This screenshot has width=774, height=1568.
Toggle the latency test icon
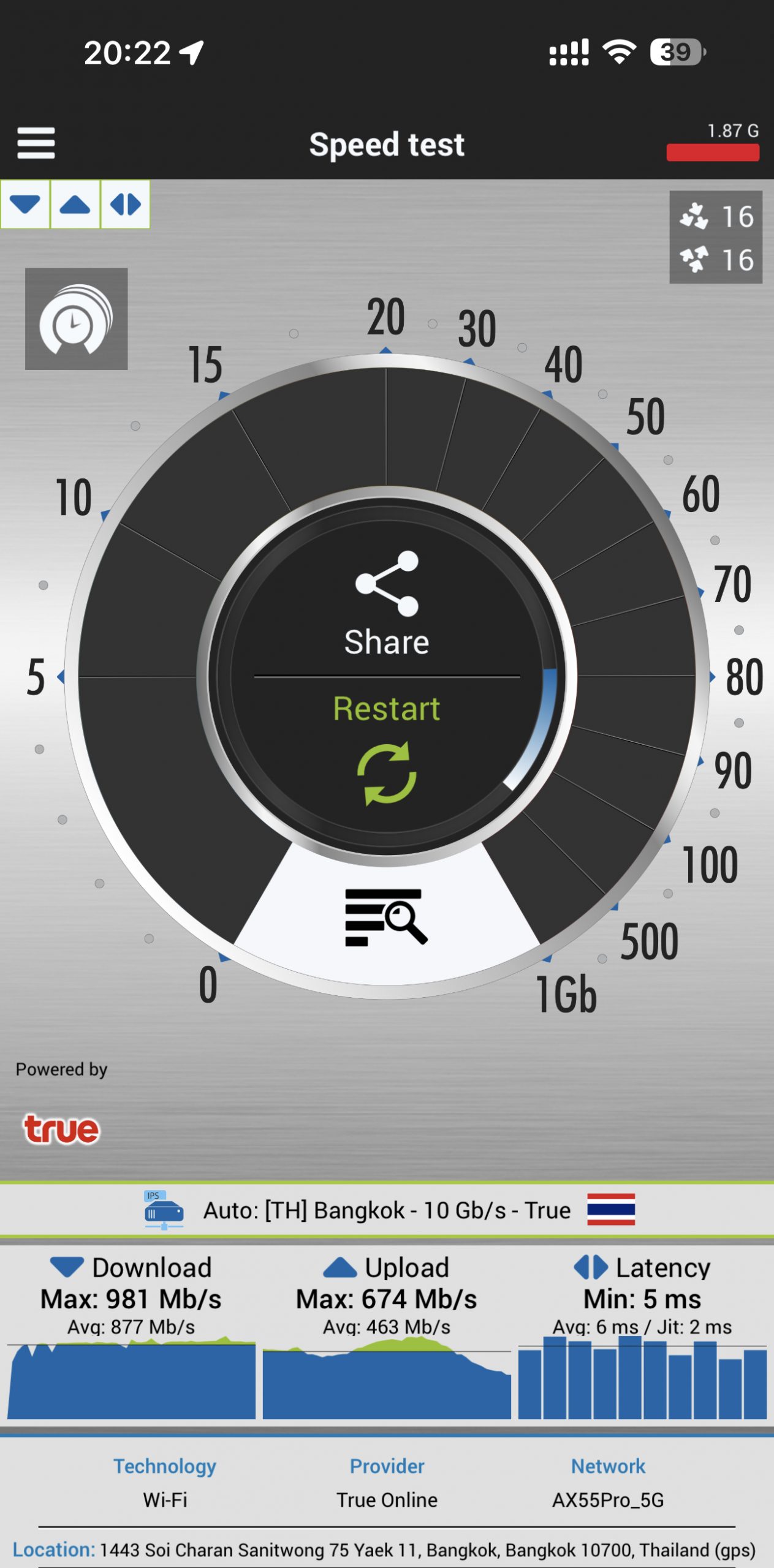click(125, 204)
